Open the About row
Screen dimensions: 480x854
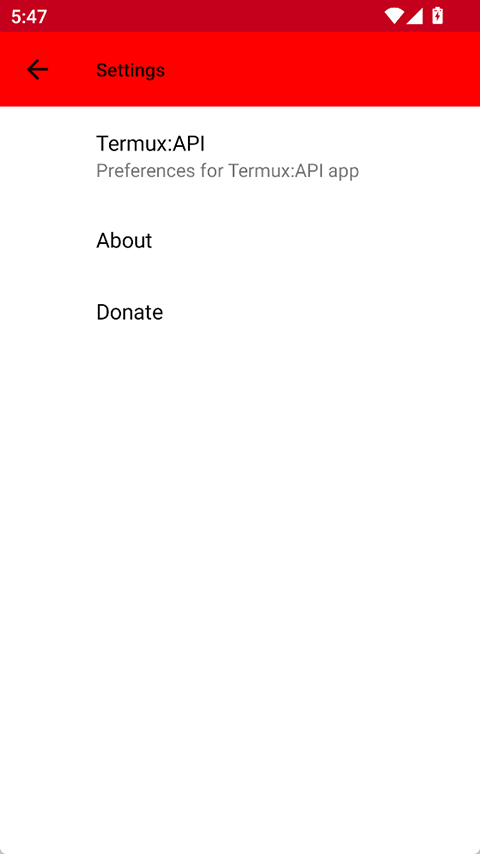240,241
